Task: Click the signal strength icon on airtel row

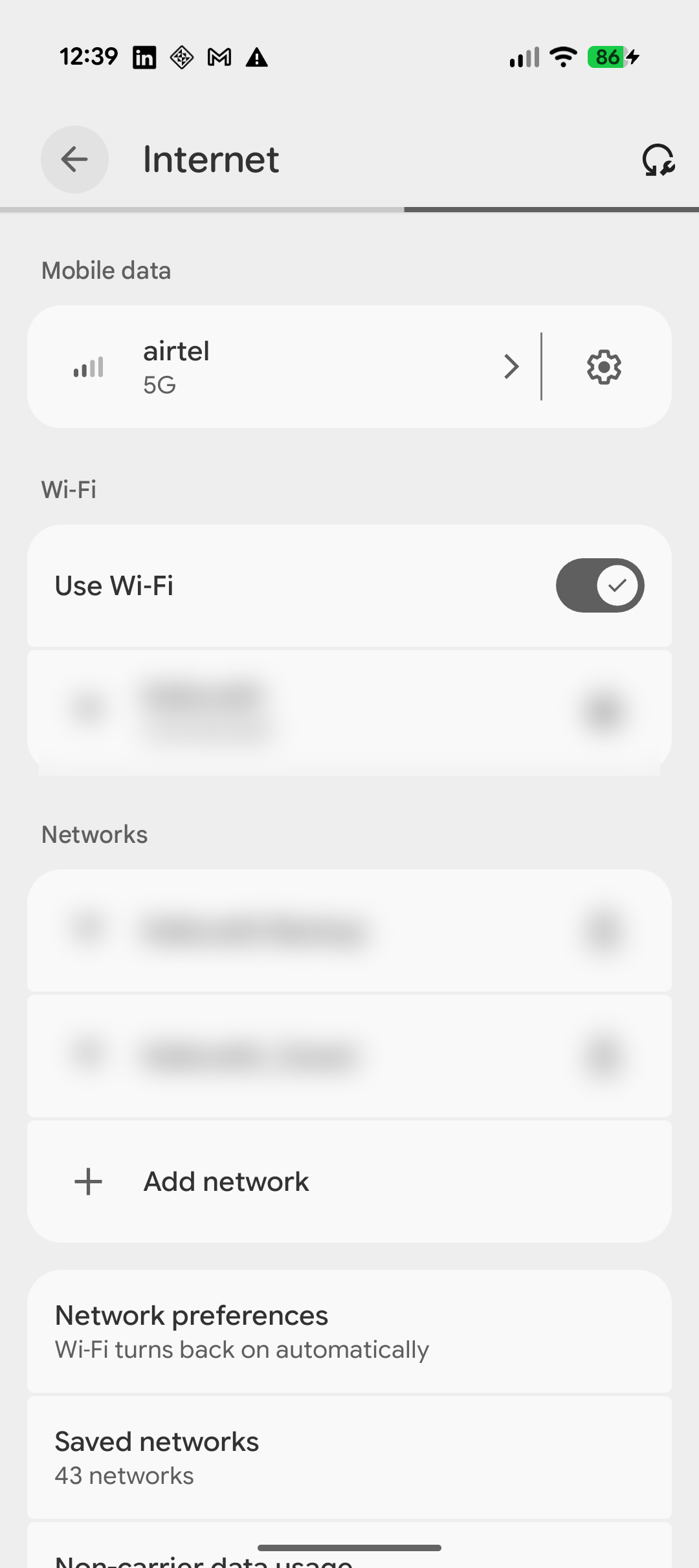Action: coord(88,366)
